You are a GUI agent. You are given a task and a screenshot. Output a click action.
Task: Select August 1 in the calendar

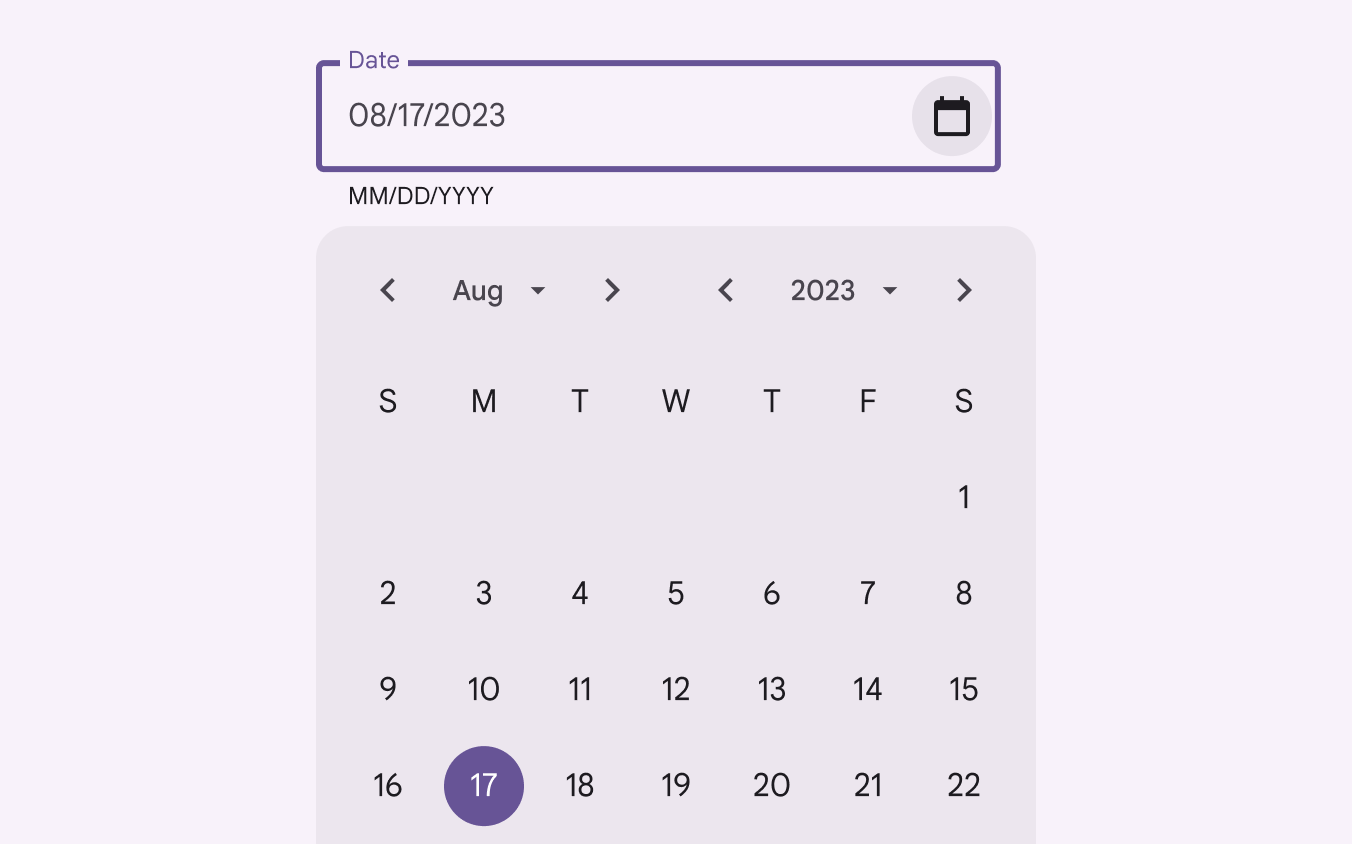pyautogui.click(x=964, y=497)
